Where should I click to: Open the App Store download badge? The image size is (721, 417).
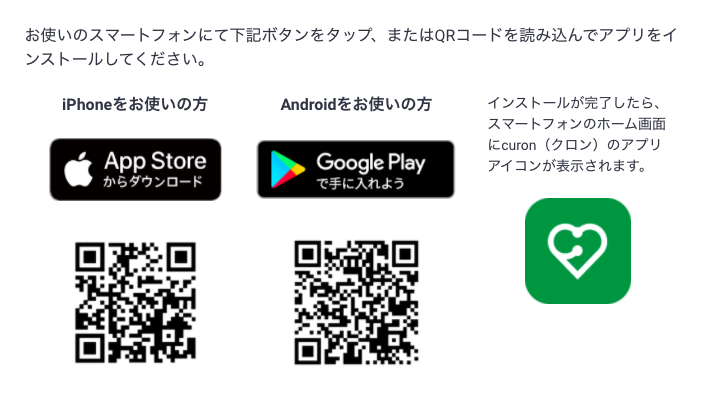tap(135, 169)
